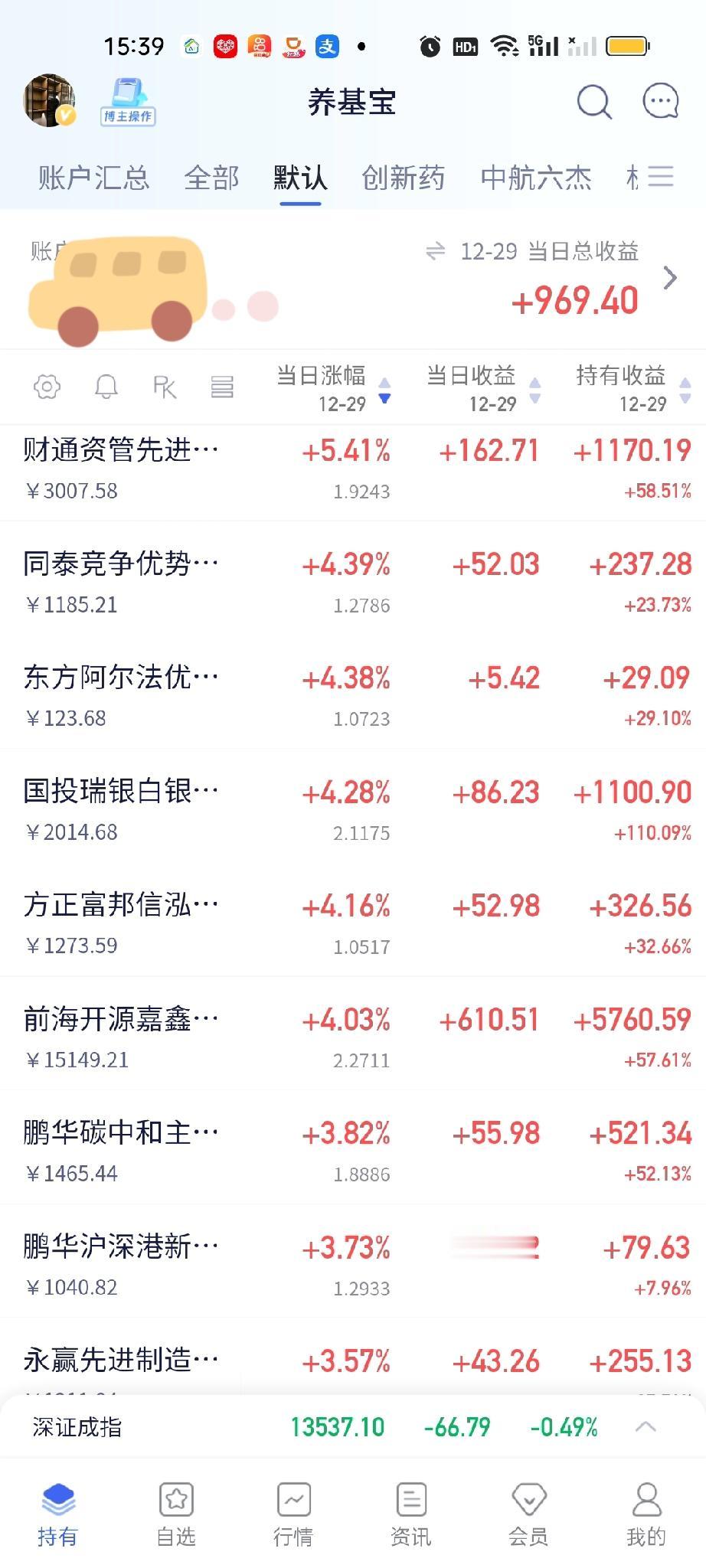Open messages via the chat bubble icon
Image resolution: width=706 pixels, height=1568 pixels.
(x=660, y=102)
